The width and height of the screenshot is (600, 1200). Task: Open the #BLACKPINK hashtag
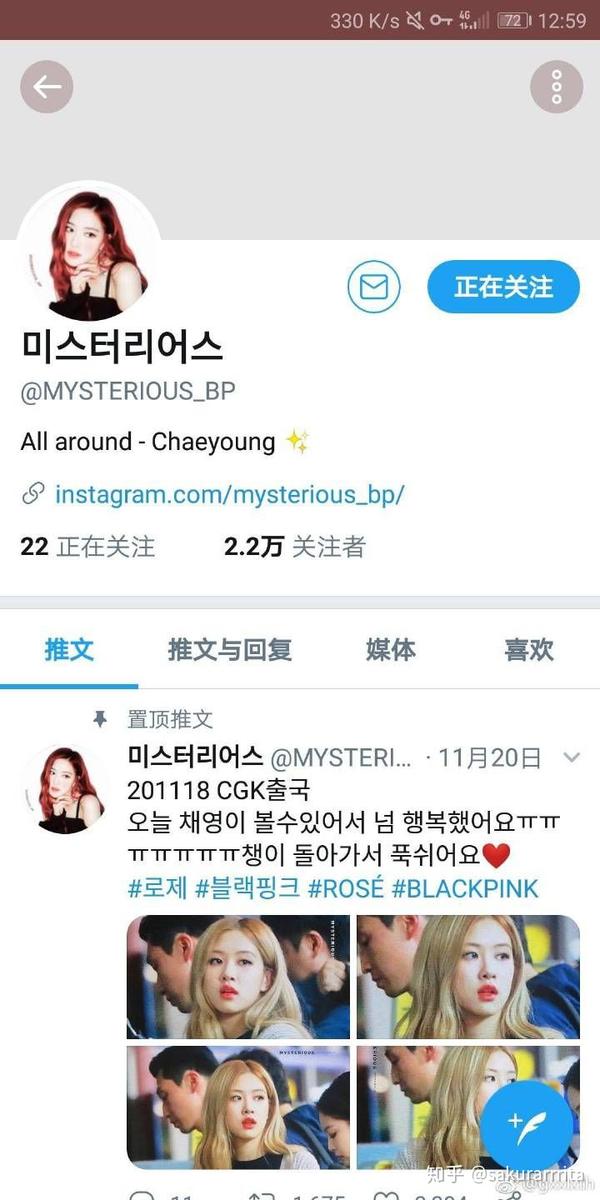point(465,888)
